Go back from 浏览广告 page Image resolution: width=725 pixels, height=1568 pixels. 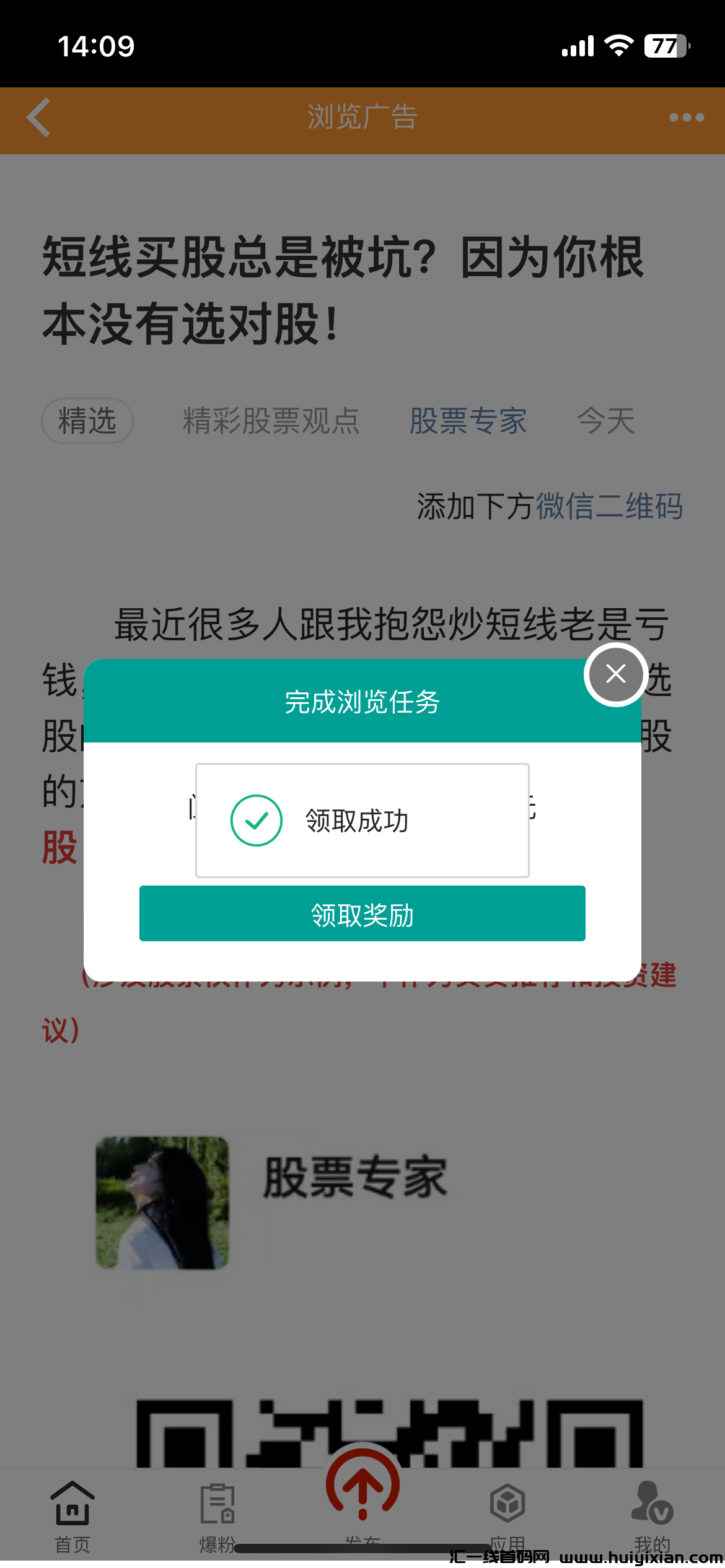click(38, 118)
